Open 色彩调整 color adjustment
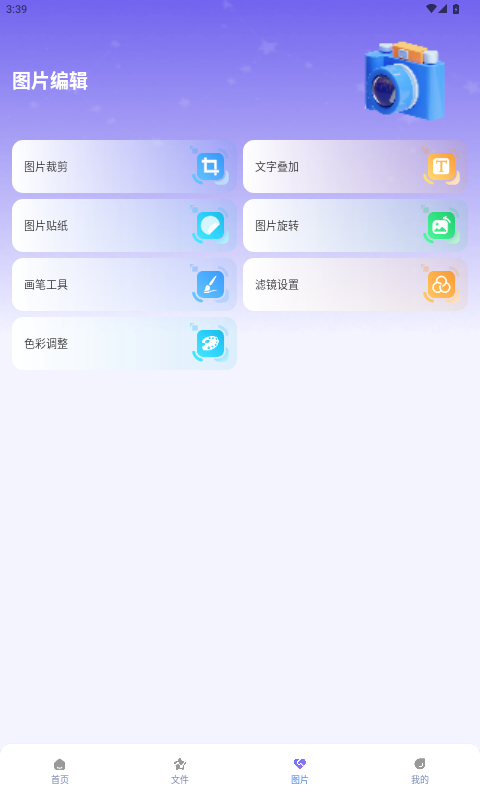Screen dimensions: 480x800 124,343
